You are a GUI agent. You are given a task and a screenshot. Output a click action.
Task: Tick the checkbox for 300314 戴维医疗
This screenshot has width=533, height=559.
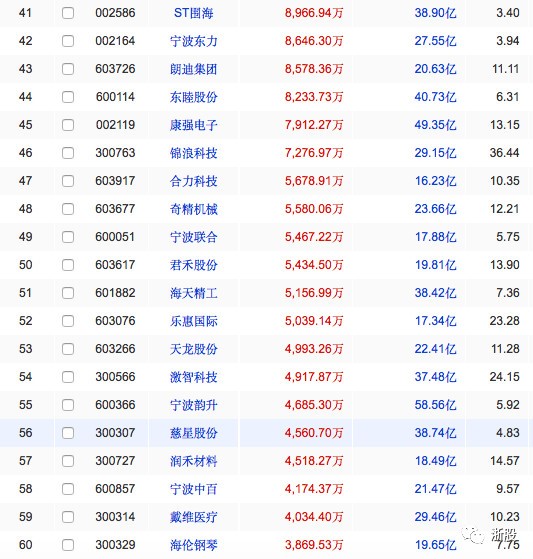coord(68,517)
